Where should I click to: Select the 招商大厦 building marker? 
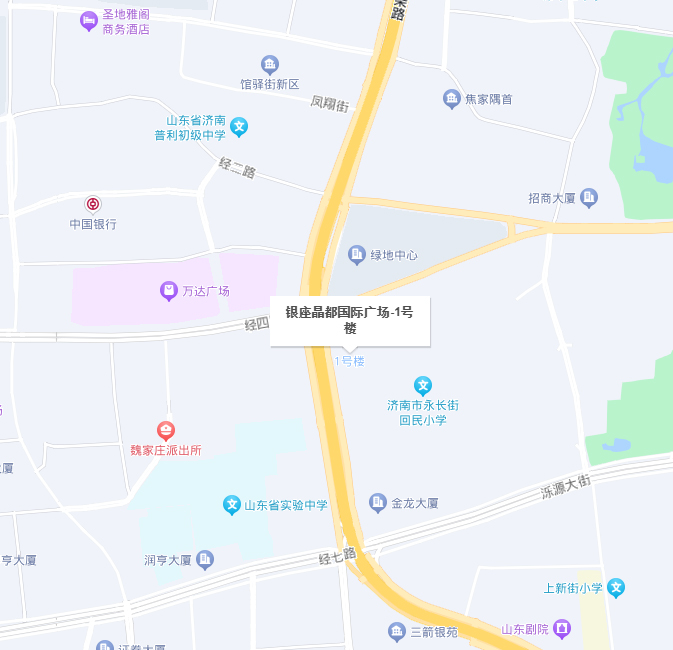[x=589, y=198]
